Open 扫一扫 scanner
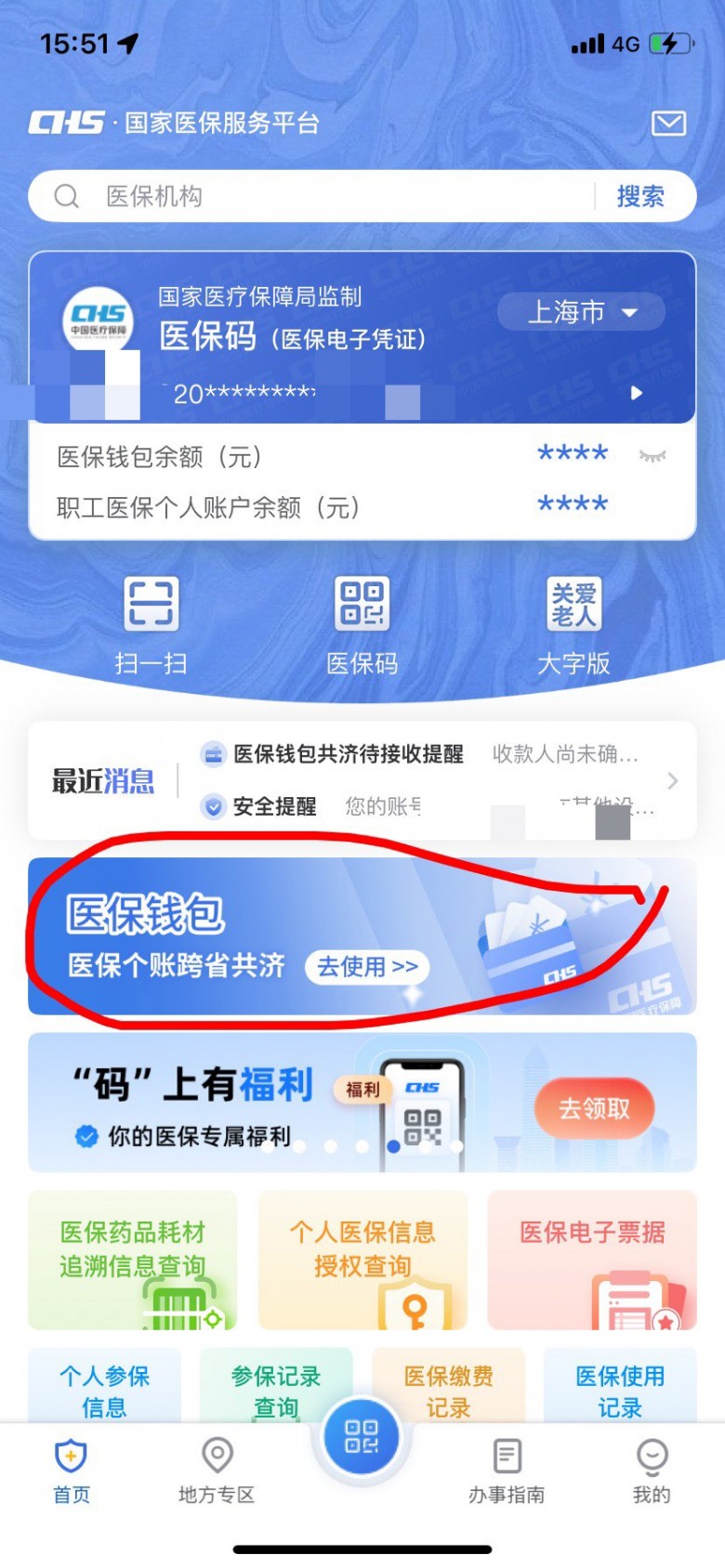Image resolution: width=725 pixels, height=1568 pixels. coord(151,623)
